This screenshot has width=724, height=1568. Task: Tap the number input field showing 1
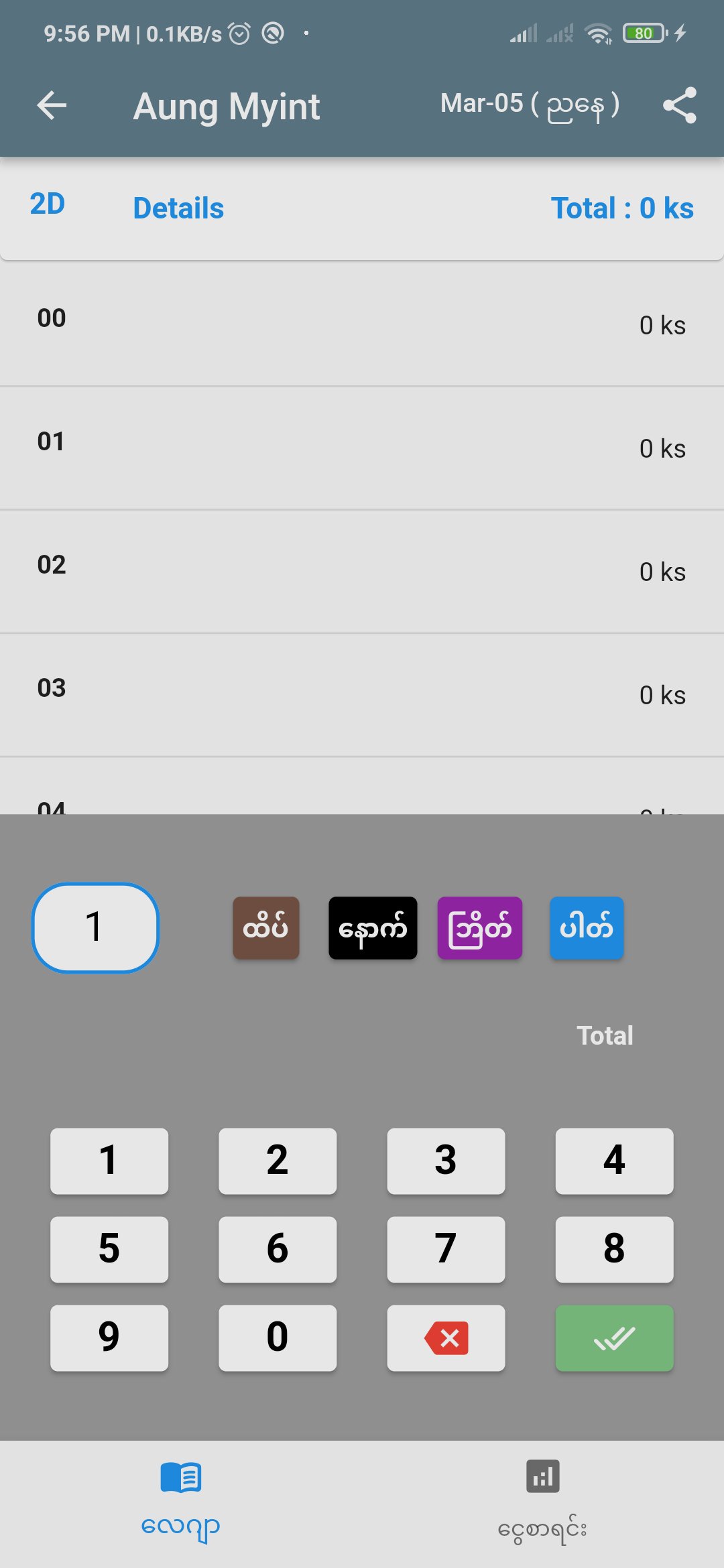click(95, 927)
